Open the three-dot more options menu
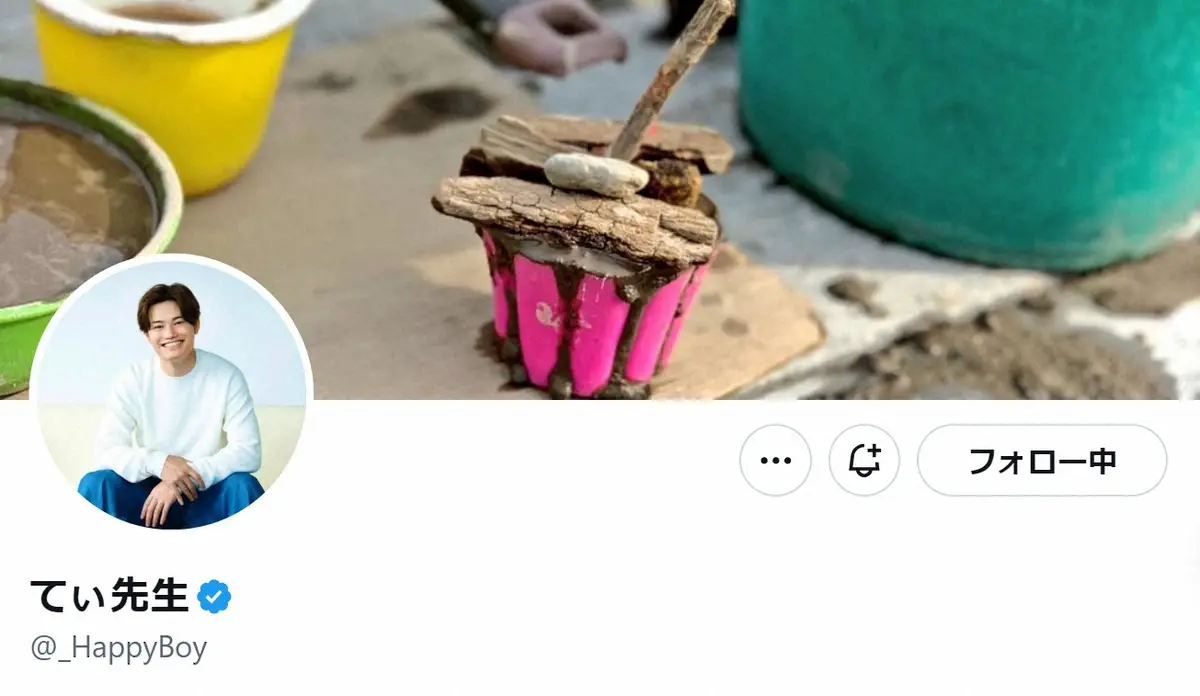Viewport: 1200px width, 696px height. (x=775, y=460)
